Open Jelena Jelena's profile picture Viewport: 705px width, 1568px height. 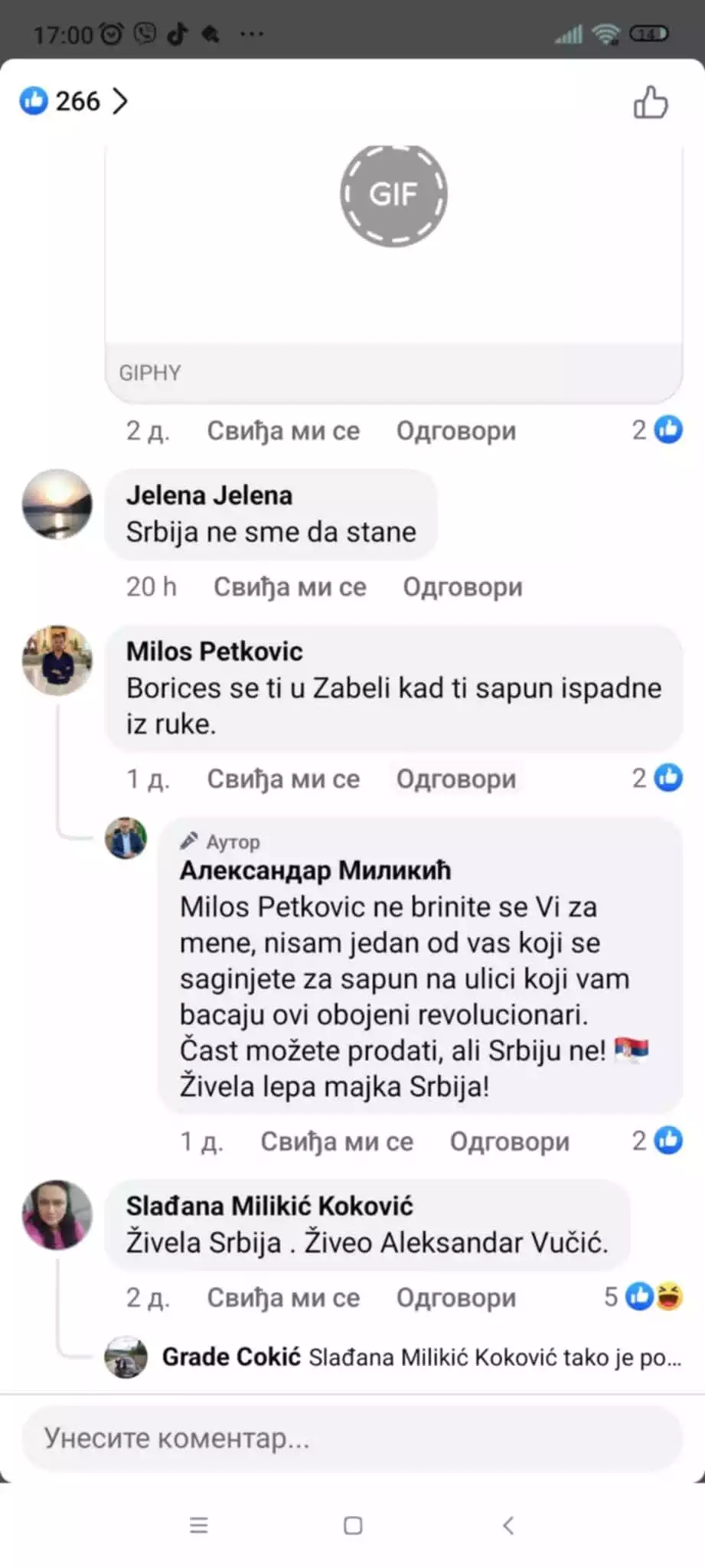[57, 505]
